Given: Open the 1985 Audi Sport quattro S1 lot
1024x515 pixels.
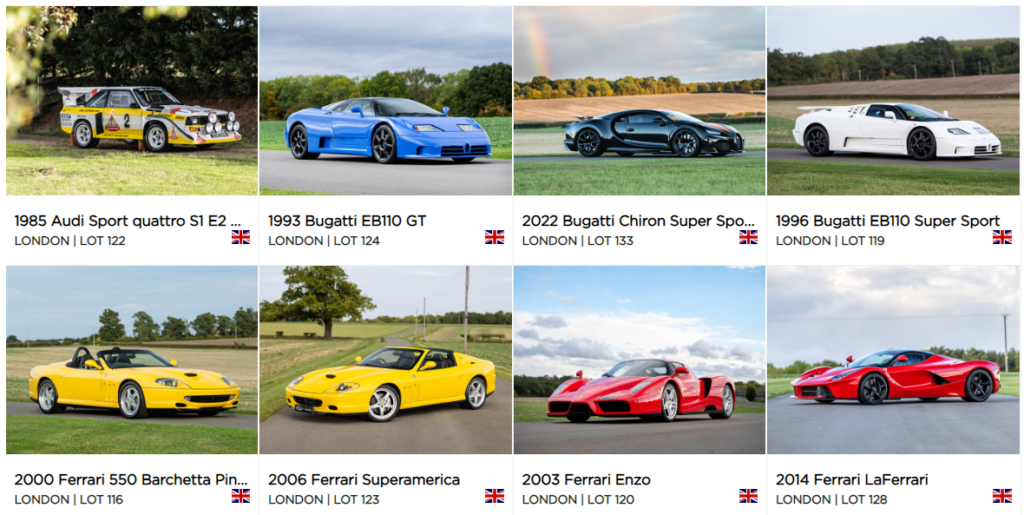Looking at the screenshot, I should [128, 221].
